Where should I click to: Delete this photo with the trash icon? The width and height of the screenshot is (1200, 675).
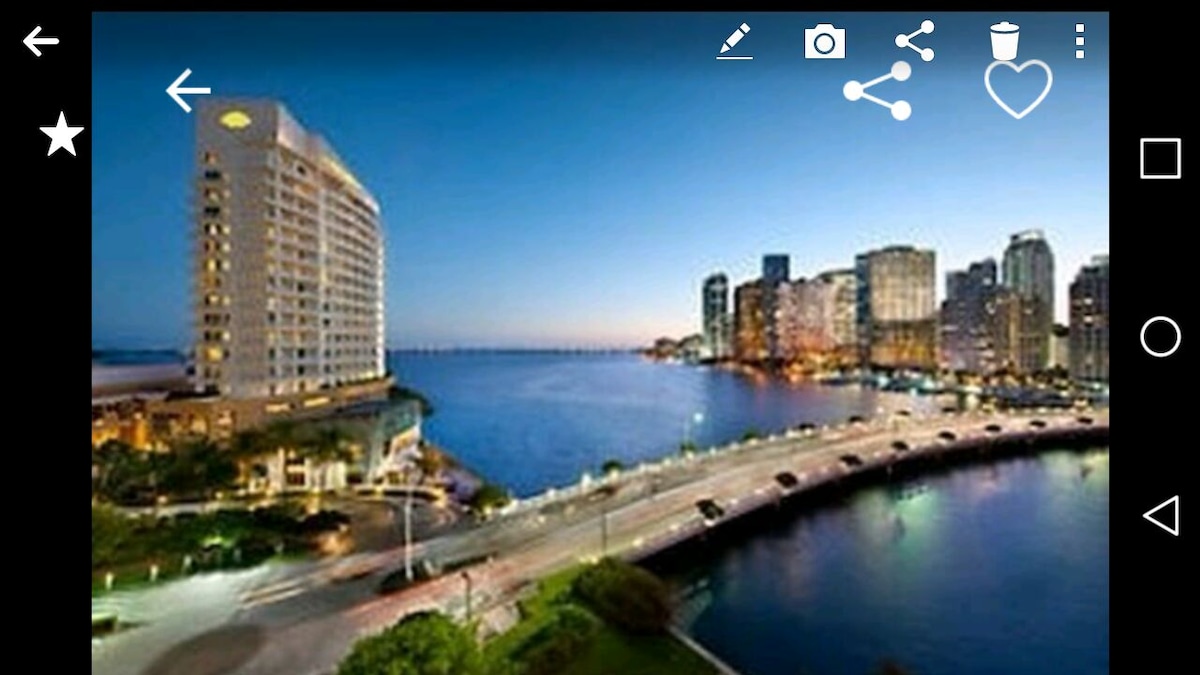pyautogui.click(x=1004, y=42)
